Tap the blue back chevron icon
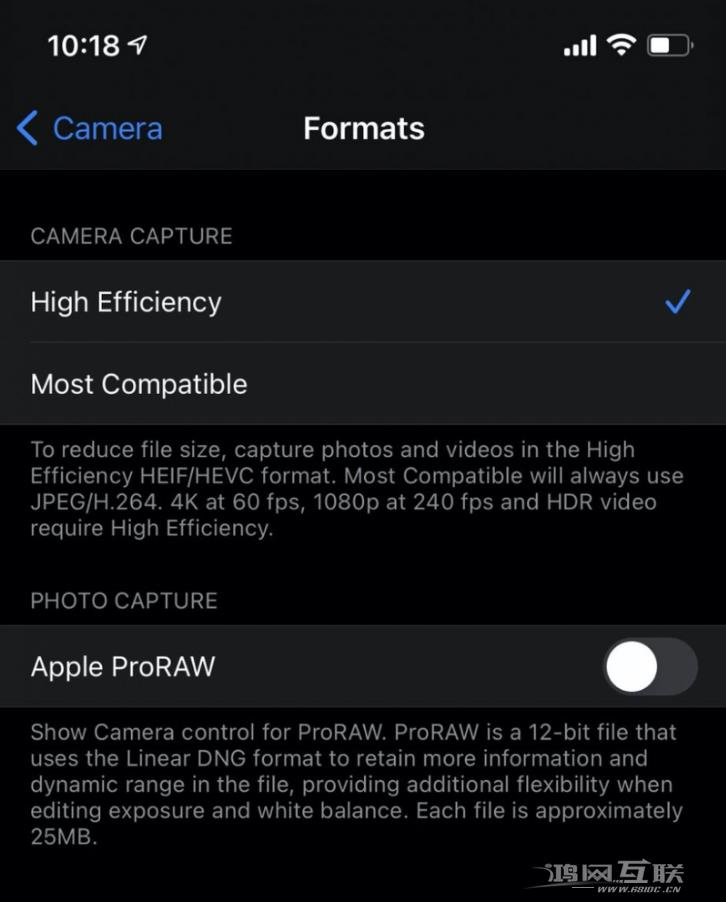Viewport: 726px width, 902px height. (x=25, y=128)
